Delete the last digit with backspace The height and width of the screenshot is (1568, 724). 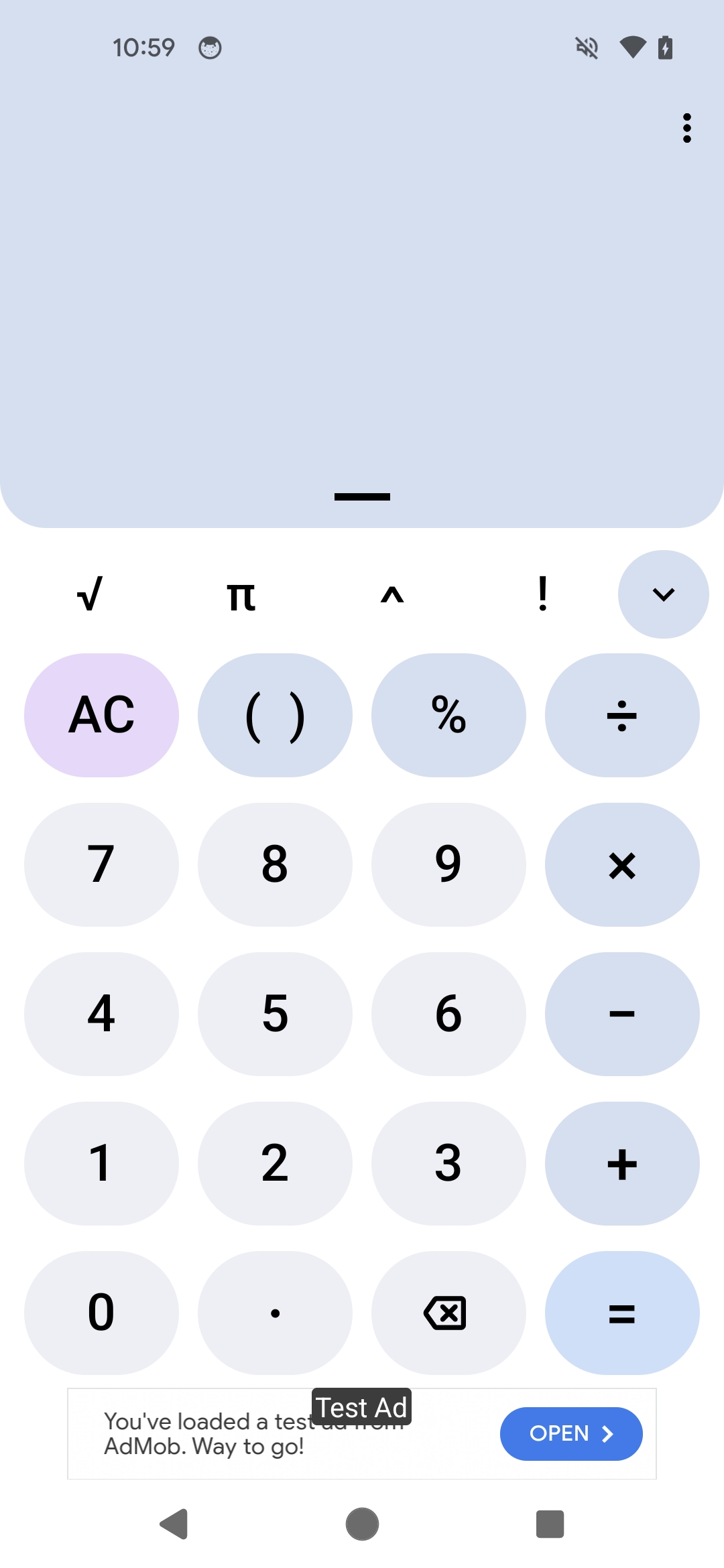448,1313
